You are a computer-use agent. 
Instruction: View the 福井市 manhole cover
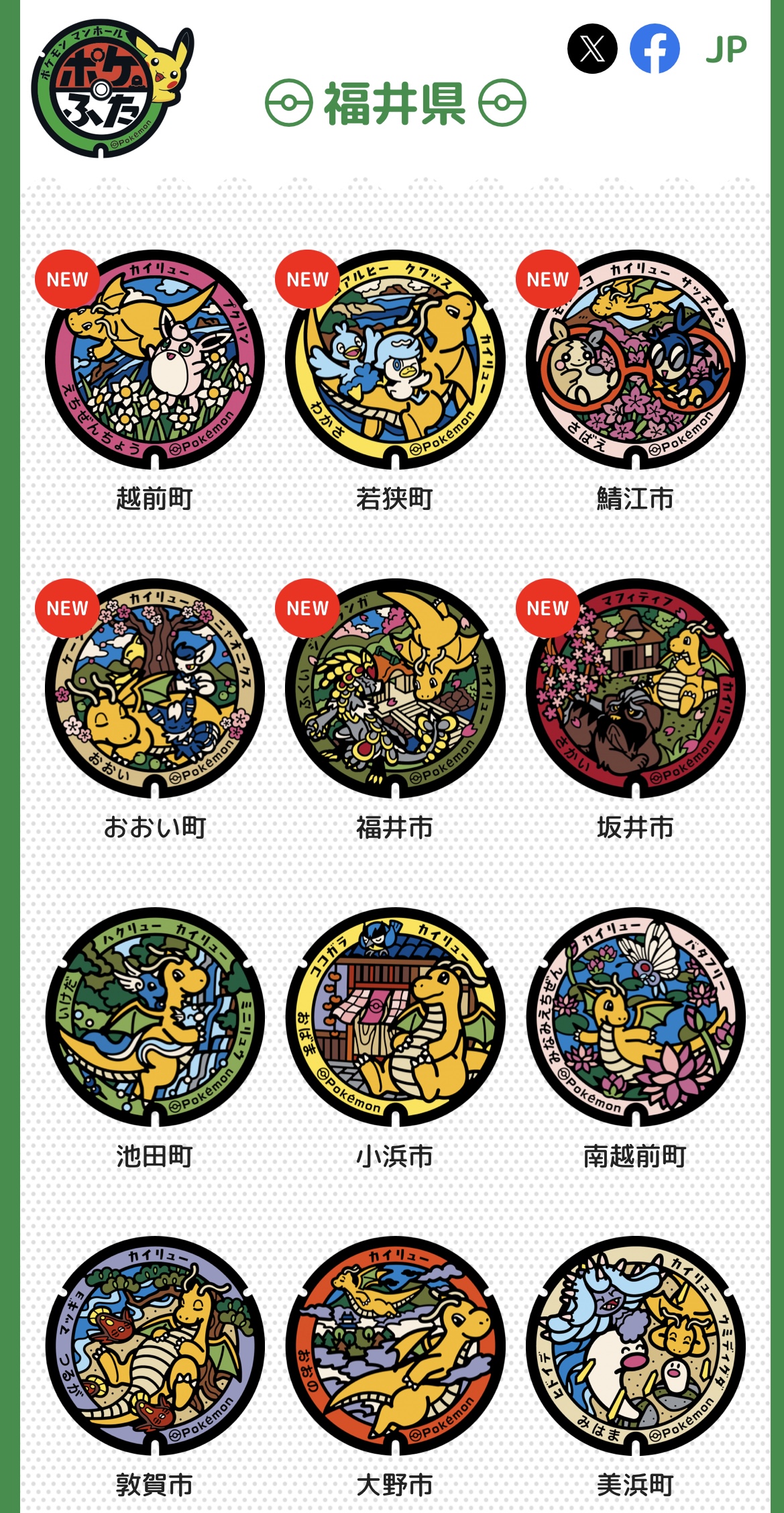(x=395, y=689)
